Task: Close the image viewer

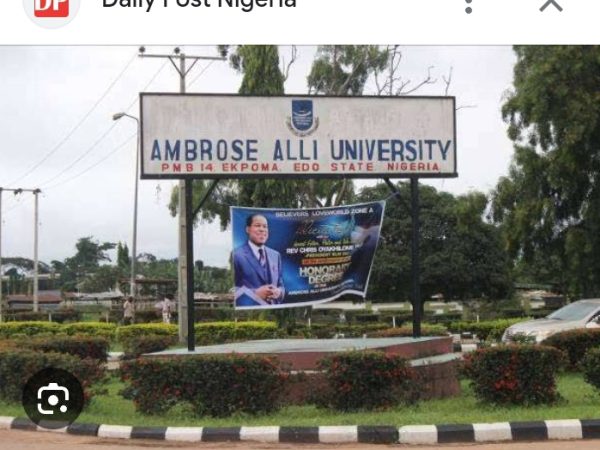Action: coord(551,5)
